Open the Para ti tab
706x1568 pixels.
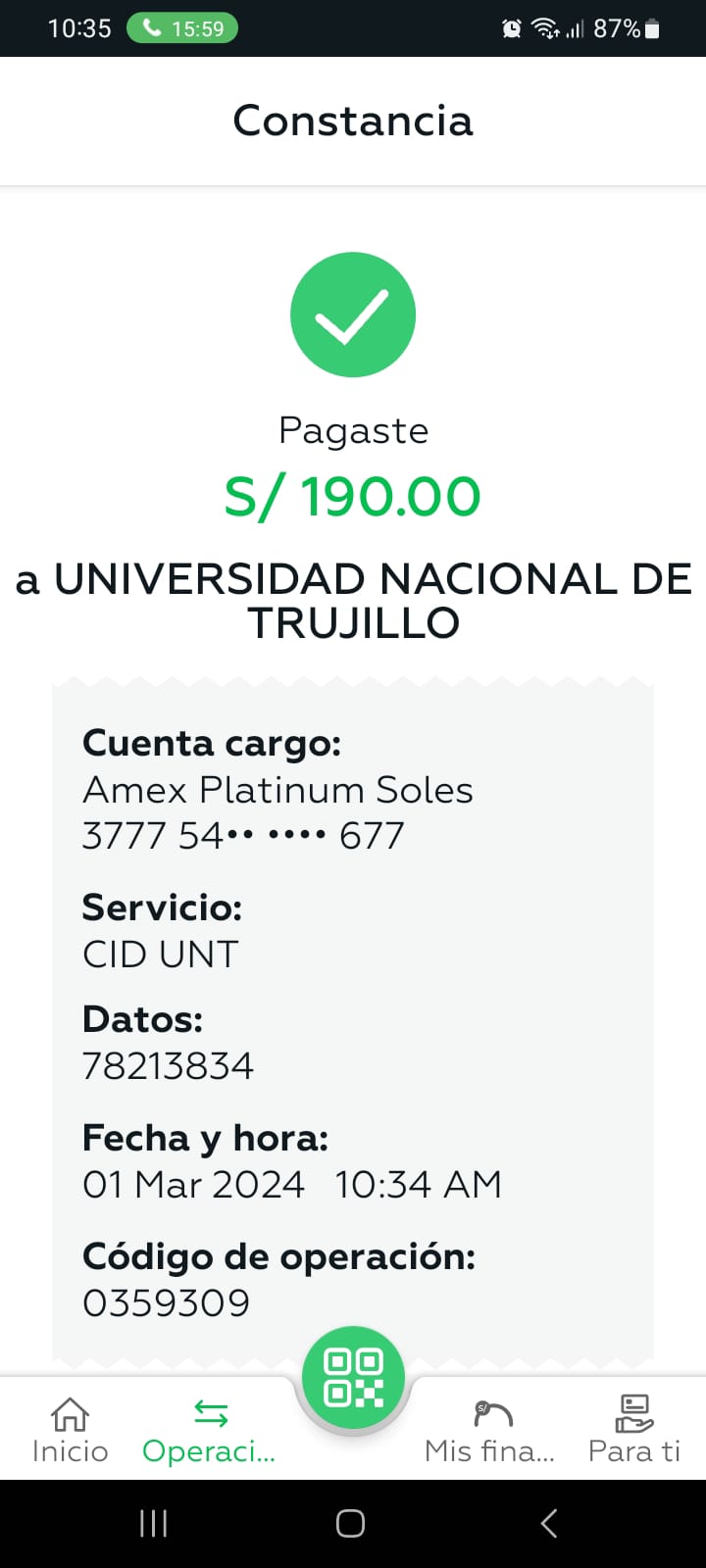633,1431
